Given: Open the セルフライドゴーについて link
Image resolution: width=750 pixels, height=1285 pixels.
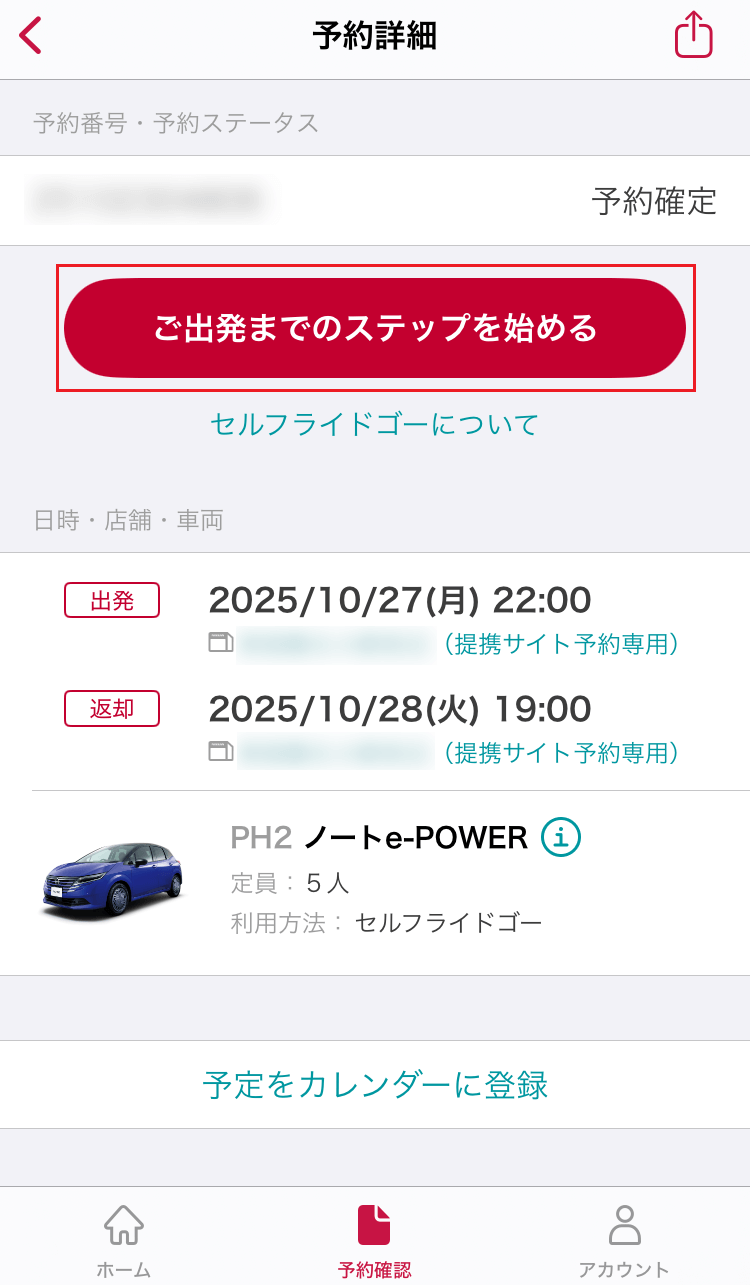Looking at the screenshot, I should pos(375,424).
